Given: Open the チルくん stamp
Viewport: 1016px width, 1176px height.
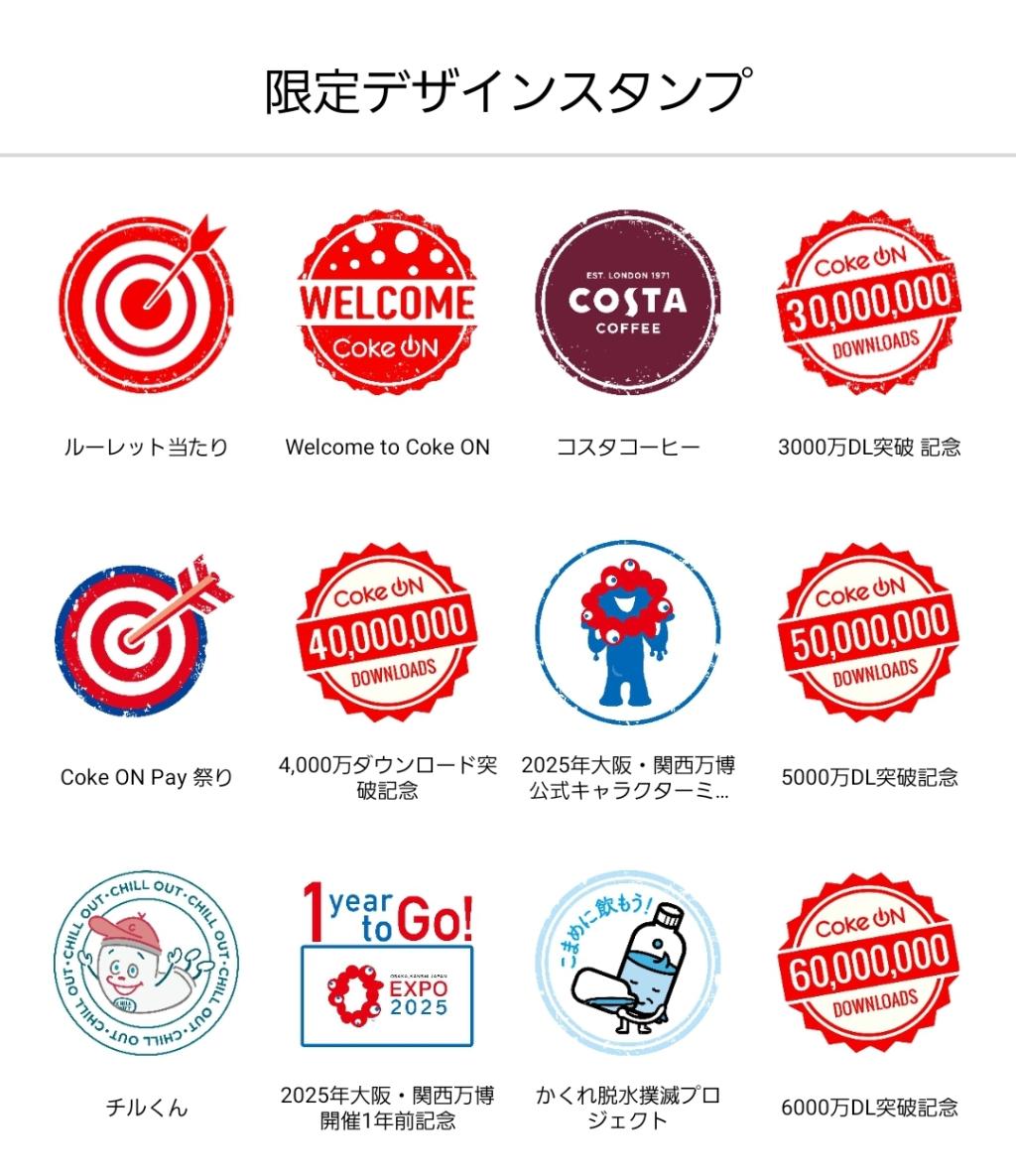Looking at the screenshot, I should pyautogui.click(x=146, y=965).
